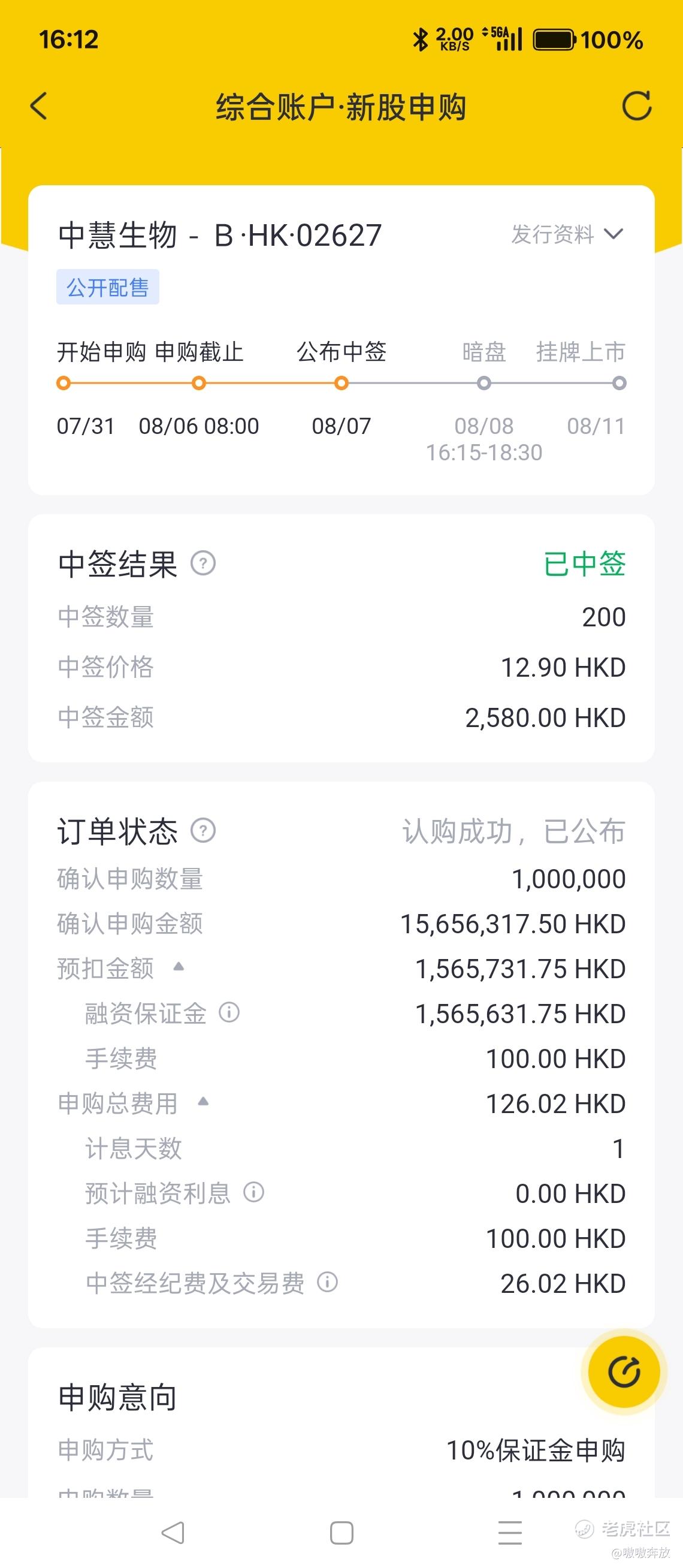Open the help icon beside 中签结果
The width and height of the screenshot is (683, 1568).
[203, 563]
